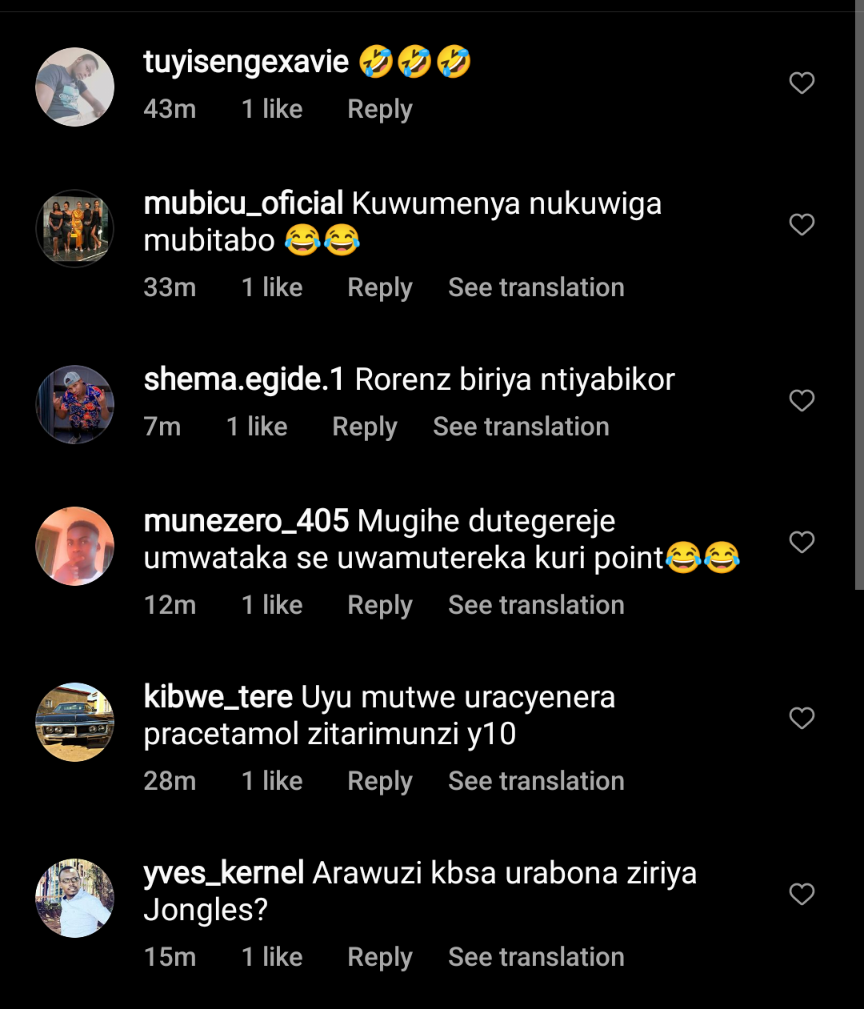Like munezero_405's comment
This screenshot has width=864, height=1009.
(x=802, y=543)
